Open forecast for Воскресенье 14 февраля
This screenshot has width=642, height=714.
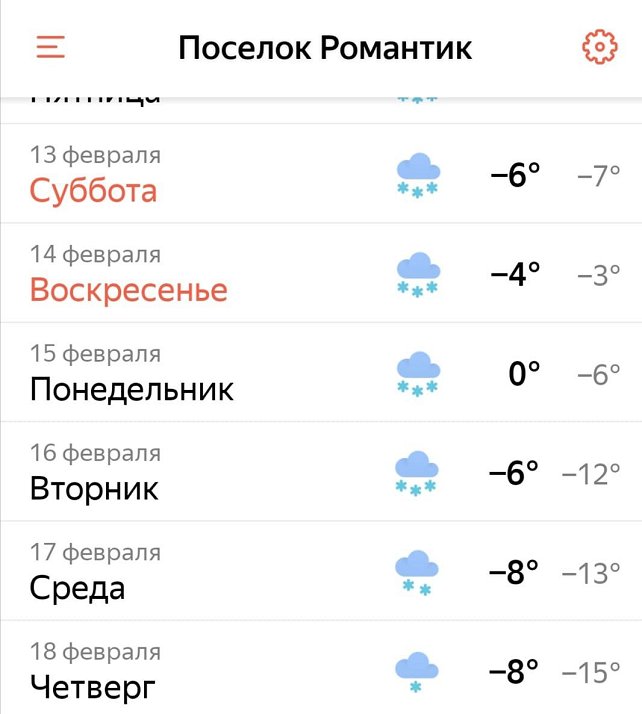coord(320,273)
